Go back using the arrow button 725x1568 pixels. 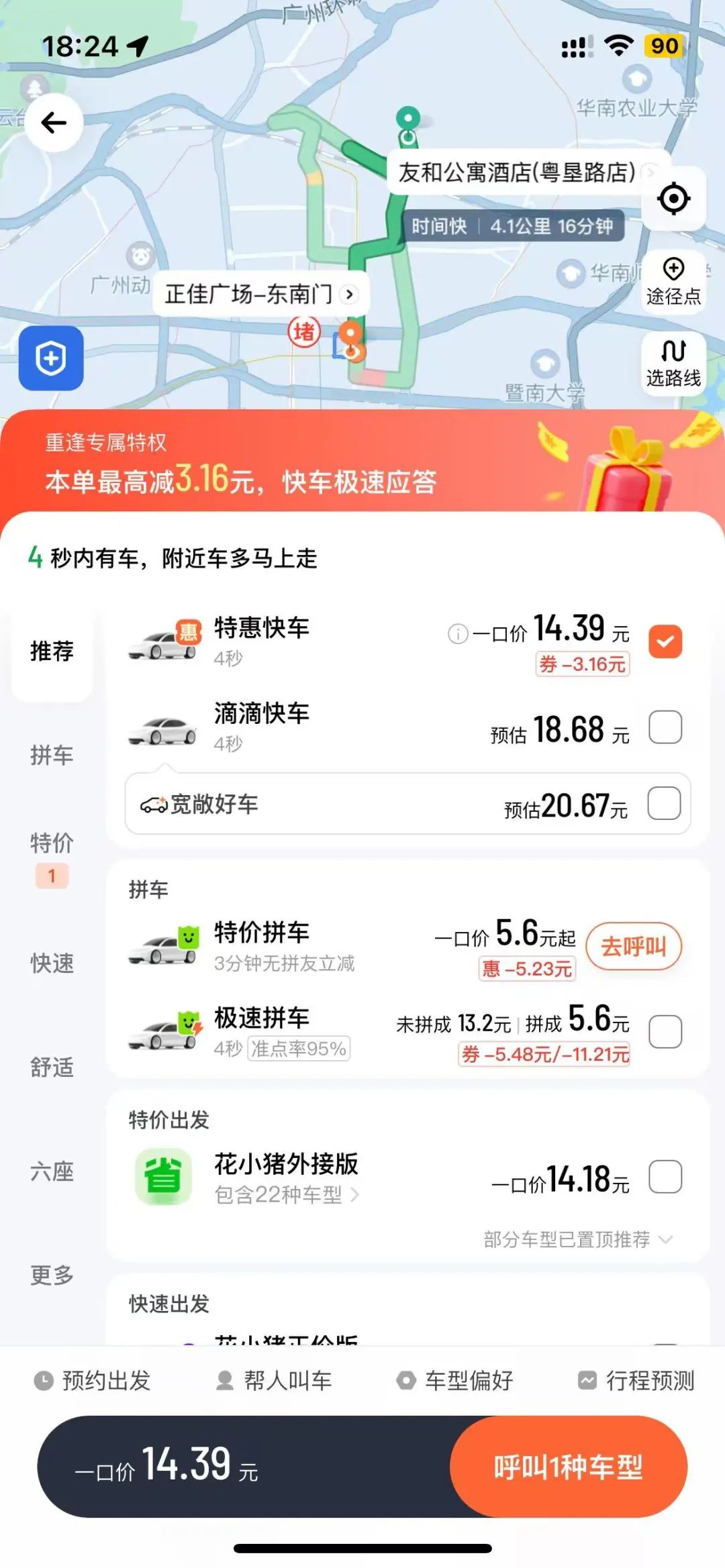(x=54, y=123)
